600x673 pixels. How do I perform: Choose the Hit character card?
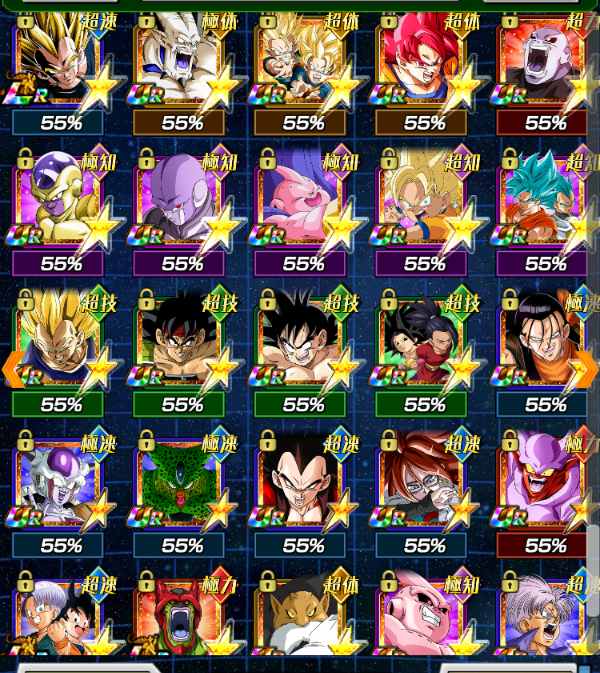click(x=180, y=202)
